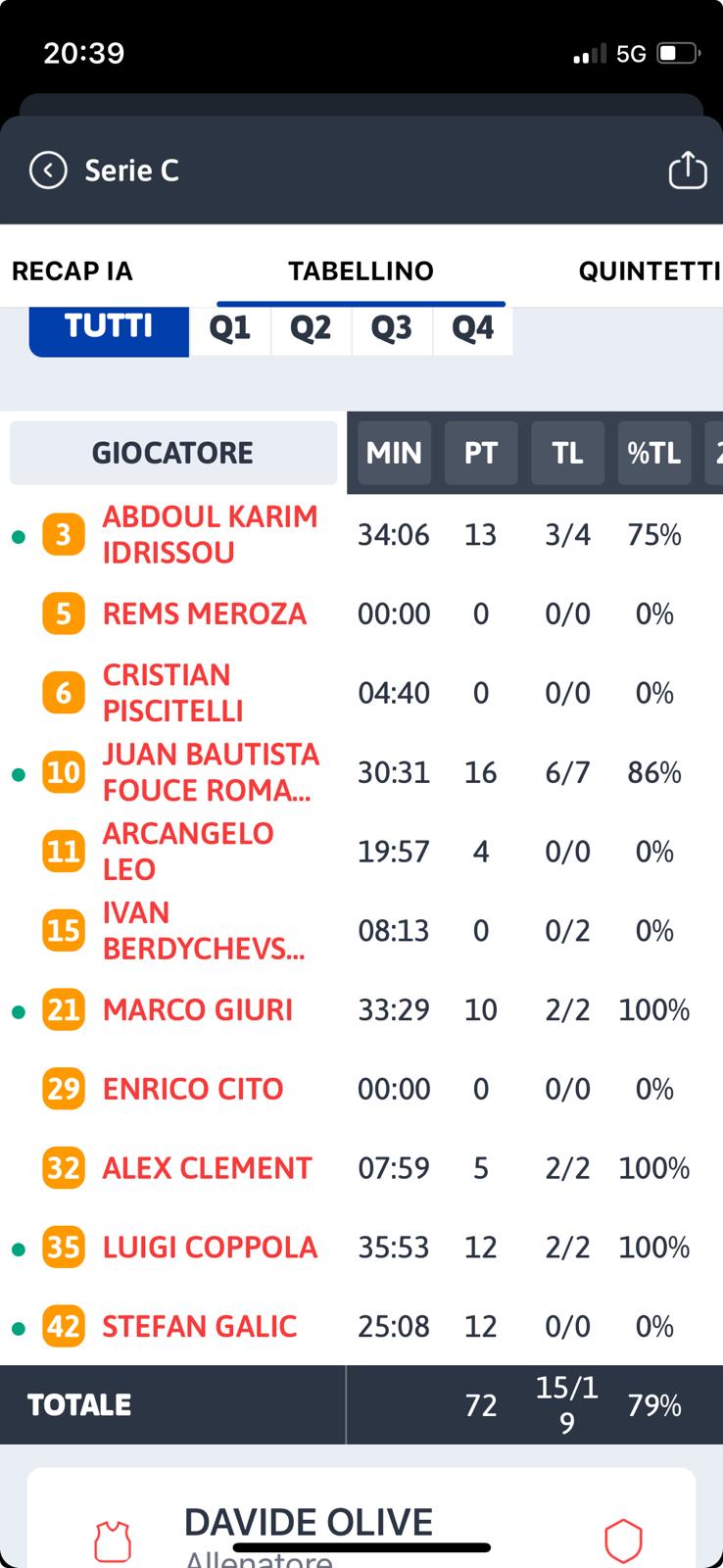Switch to the RECAP IA tab
Viewport: 723px width, 1568px height.
[72, 271]
